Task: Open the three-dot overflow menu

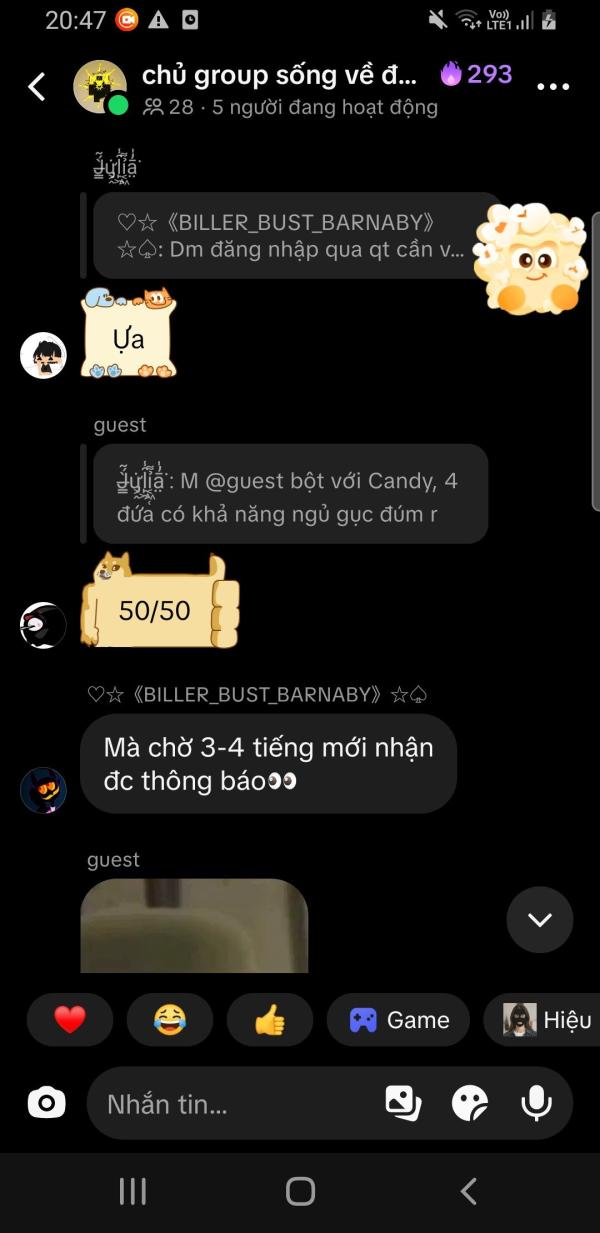Action: [553, 87]
